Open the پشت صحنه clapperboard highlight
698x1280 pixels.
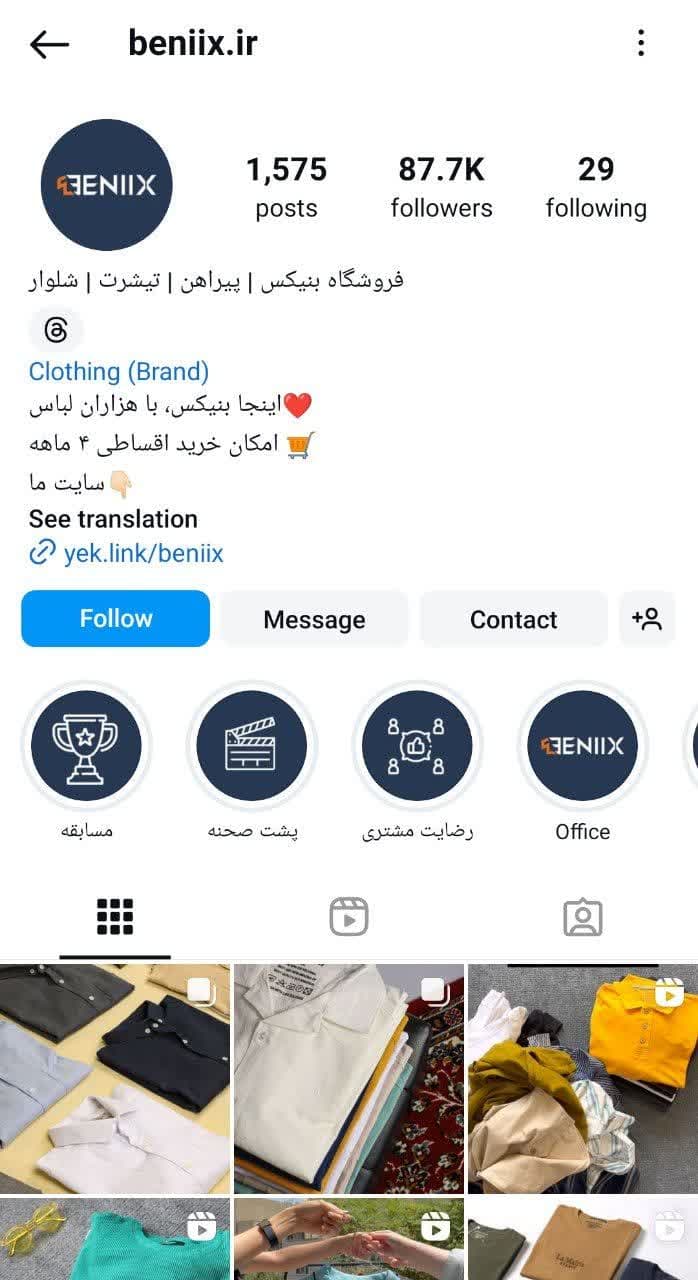click(x=252, y=746)
